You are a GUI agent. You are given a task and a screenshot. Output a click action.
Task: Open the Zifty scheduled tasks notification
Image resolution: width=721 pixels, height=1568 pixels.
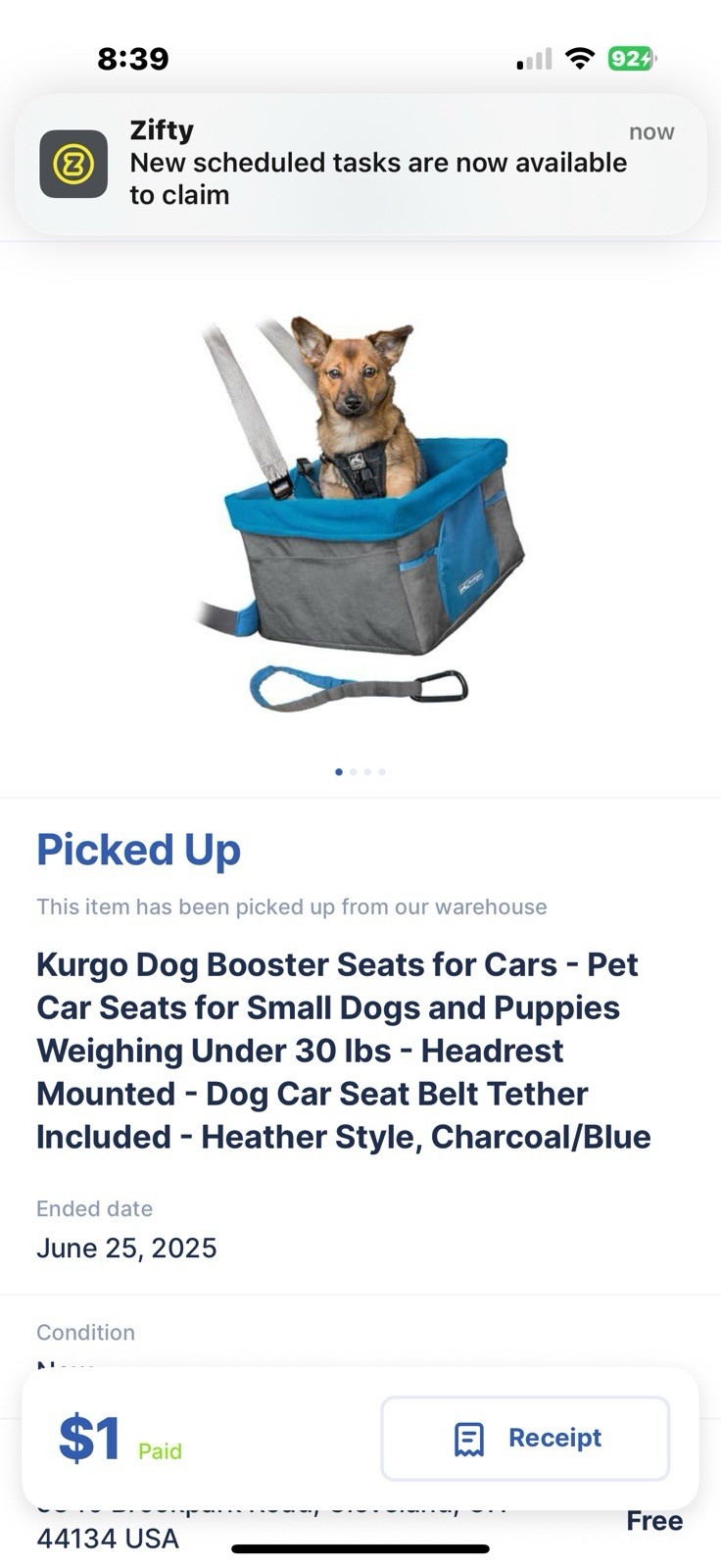pos(360,164)
